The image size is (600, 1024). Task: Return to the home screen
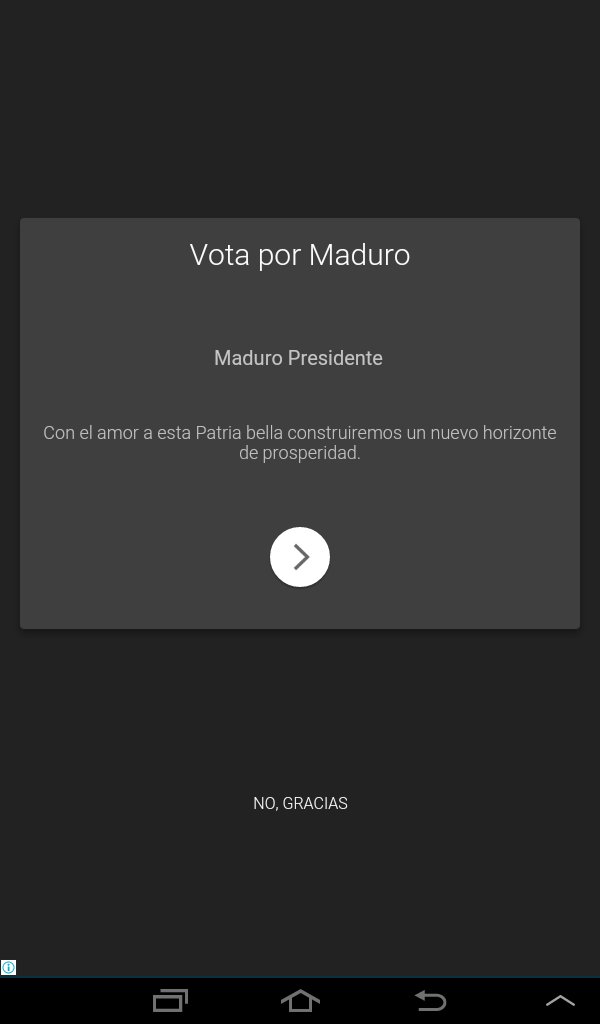300,1000
